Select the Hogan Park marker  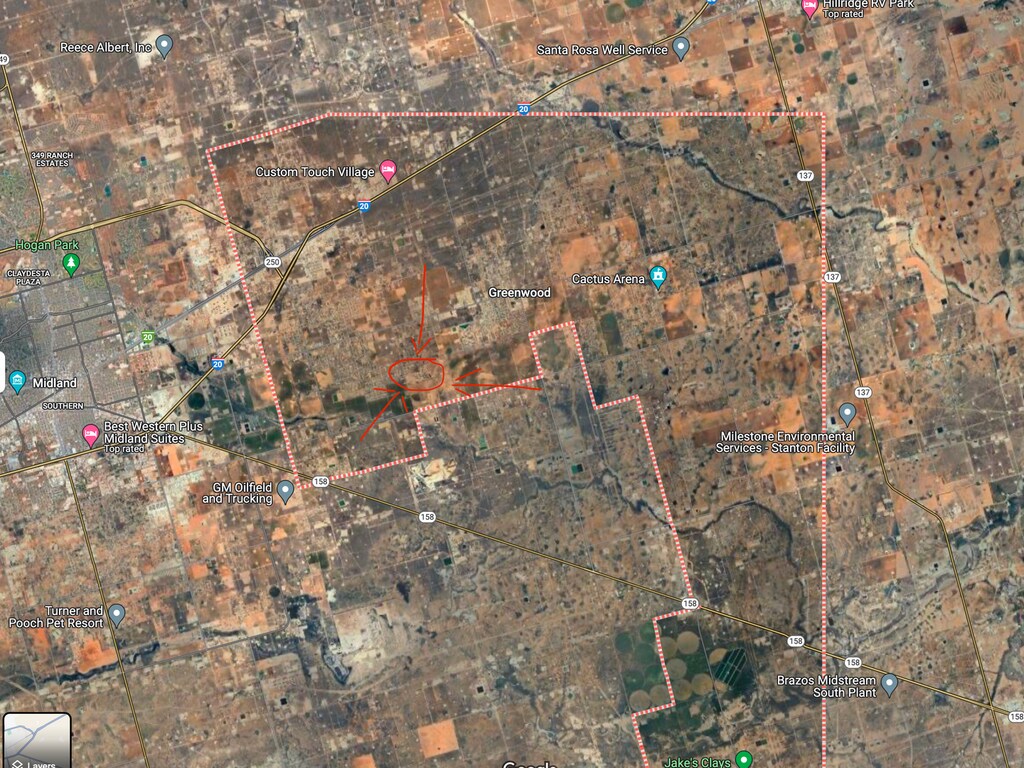tap(71, 263)
